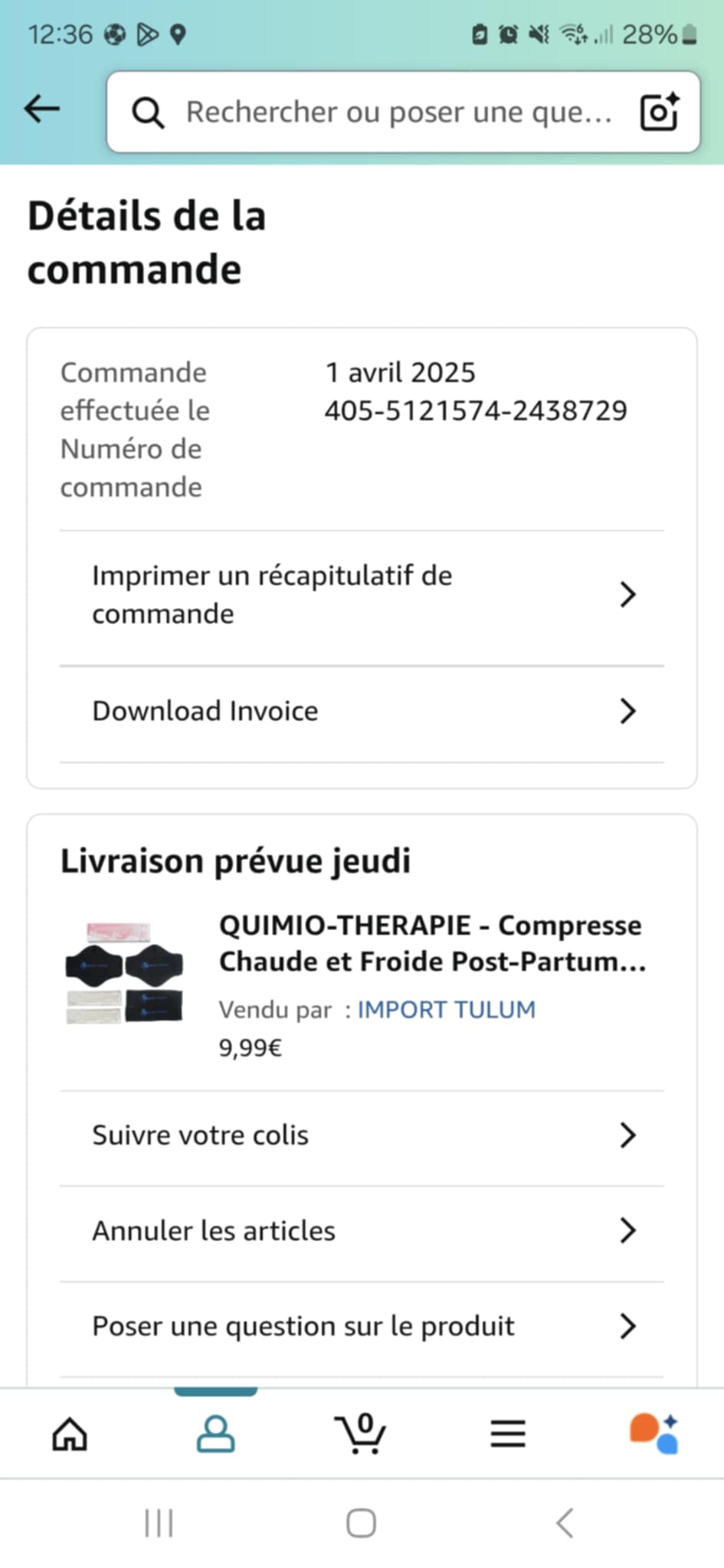Open system recent apps

click(x=159, y=1524)
